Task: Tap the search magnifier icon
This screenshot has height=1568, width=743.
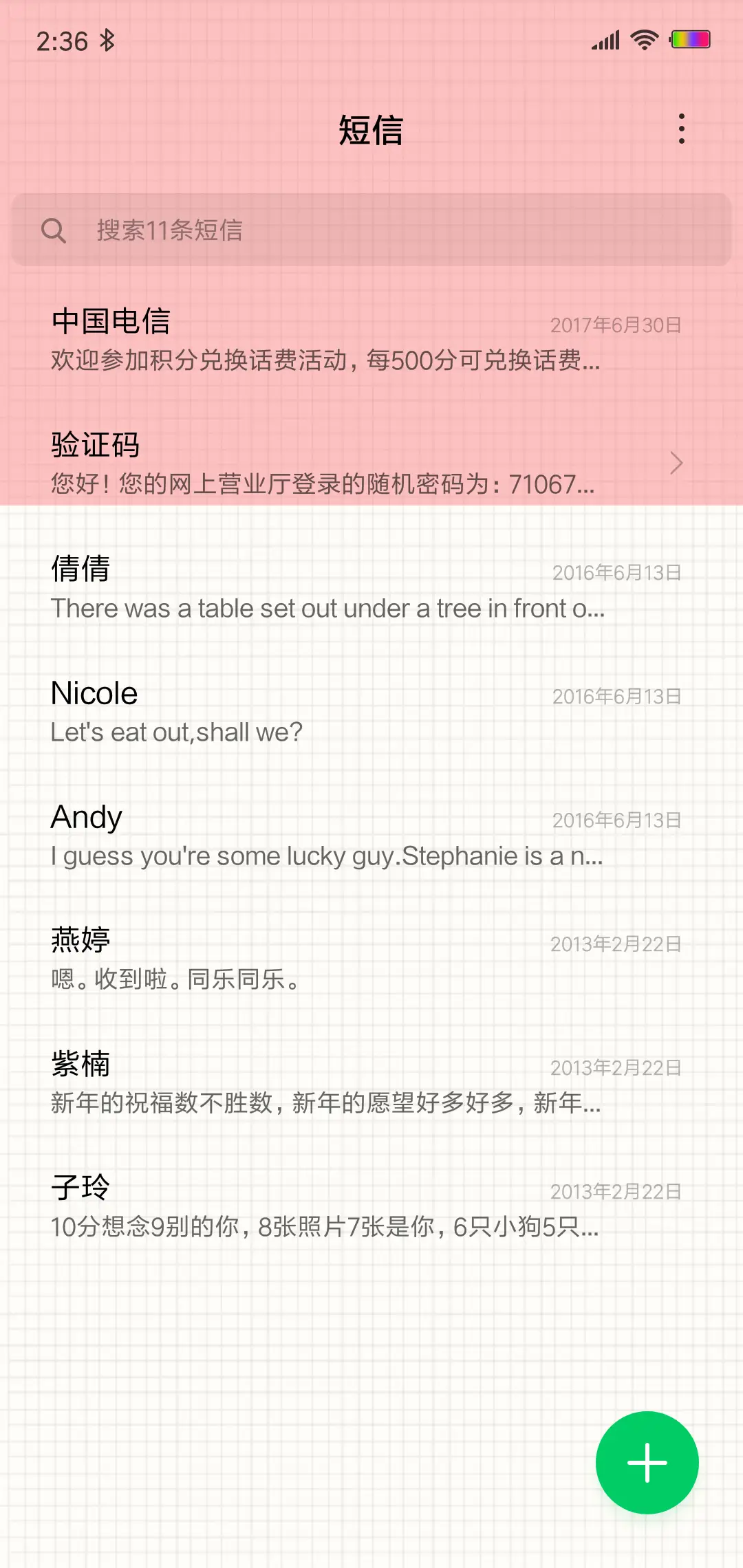Action: click(x=56, y=230)
